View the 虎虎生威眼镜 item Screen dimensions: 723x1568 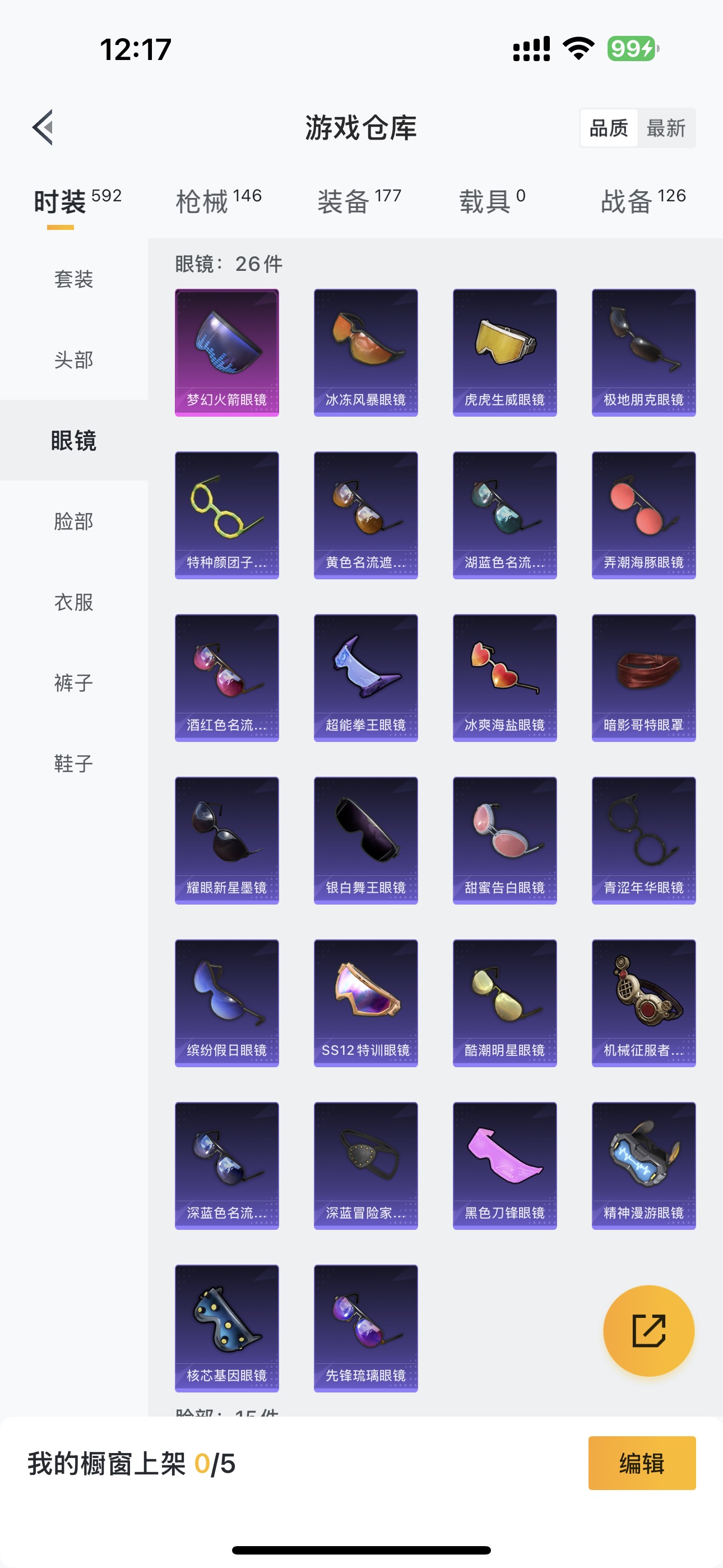(x=504, y=352)
